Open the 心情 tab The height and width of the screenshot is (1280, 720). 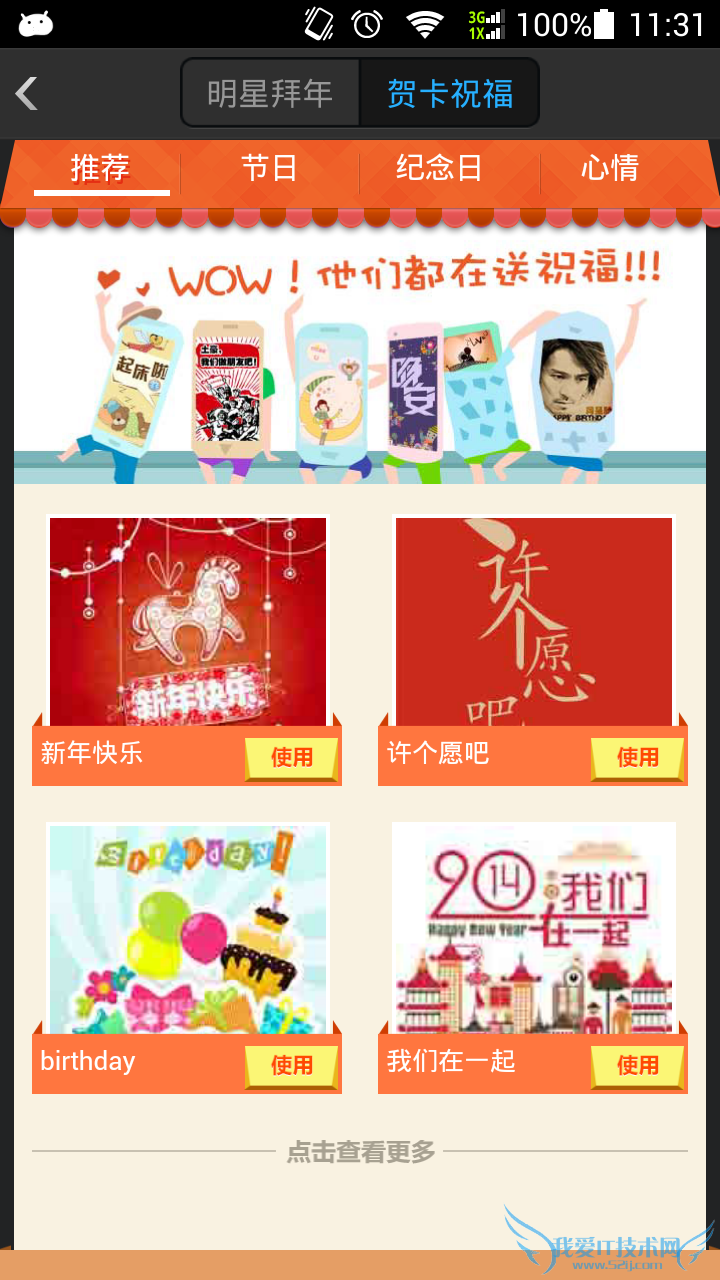[x=609, y=168]
